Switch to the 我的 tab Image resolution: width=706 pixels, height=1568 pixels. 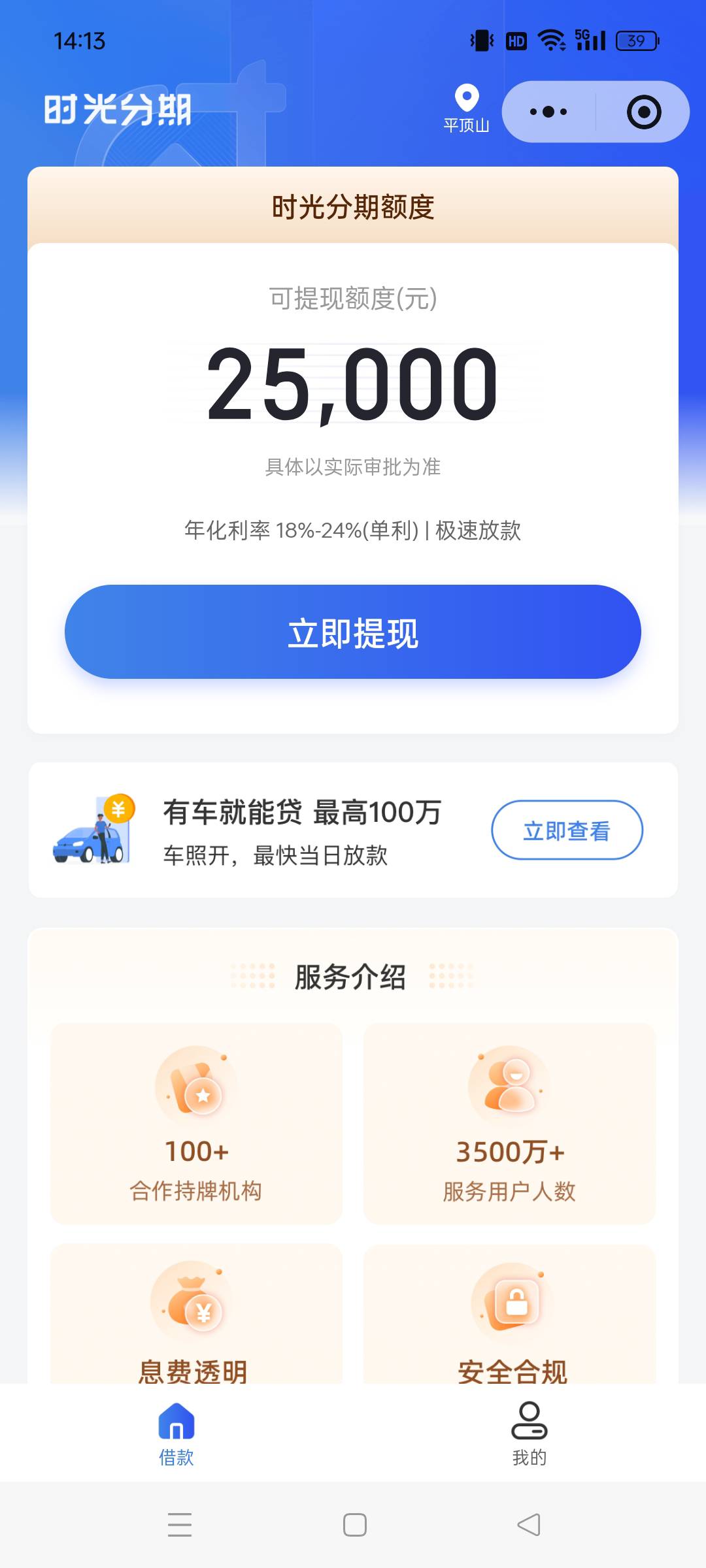tap(529, 1433)
